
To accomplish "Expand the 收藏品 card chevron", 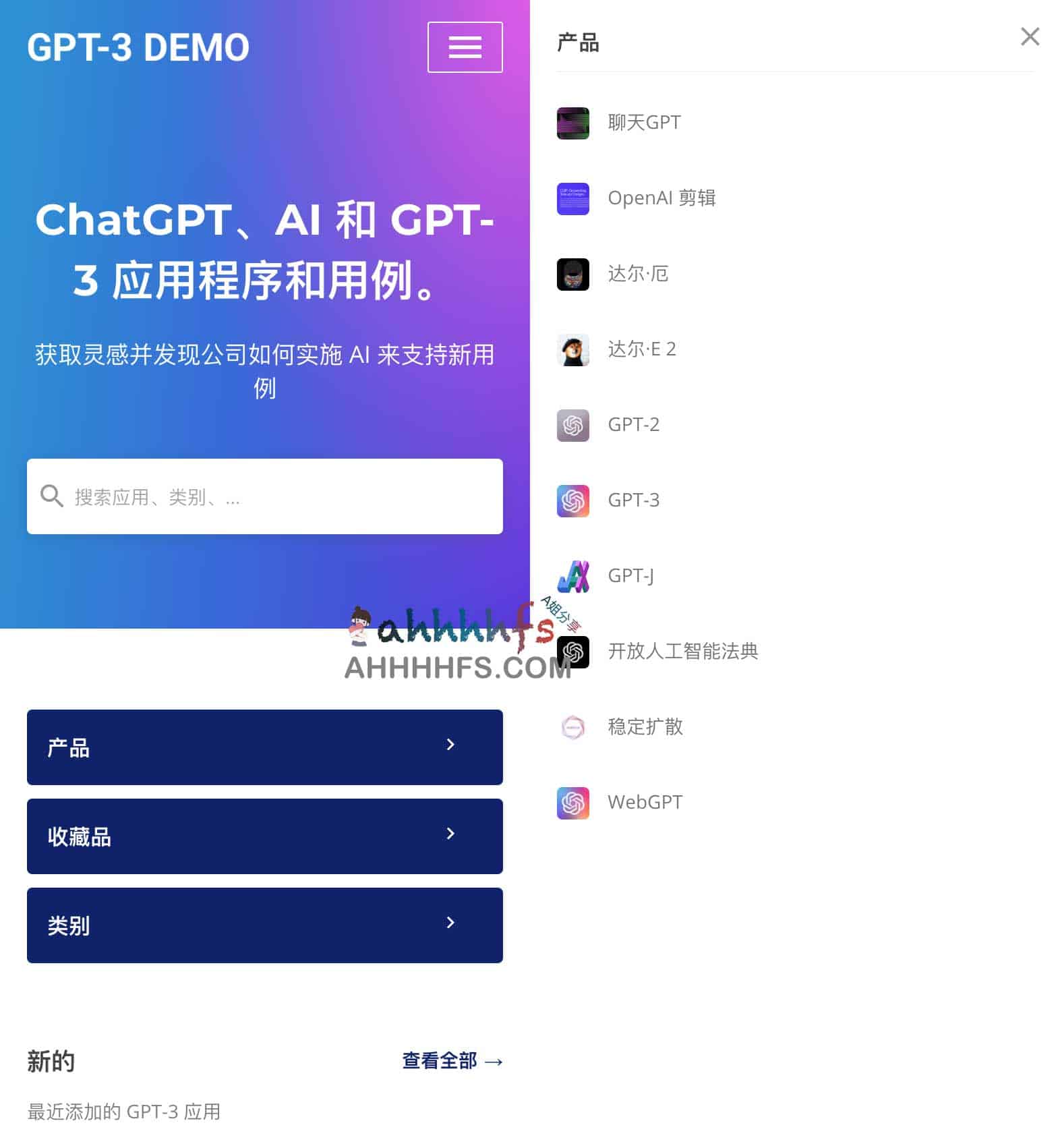I will coord(450,834).
